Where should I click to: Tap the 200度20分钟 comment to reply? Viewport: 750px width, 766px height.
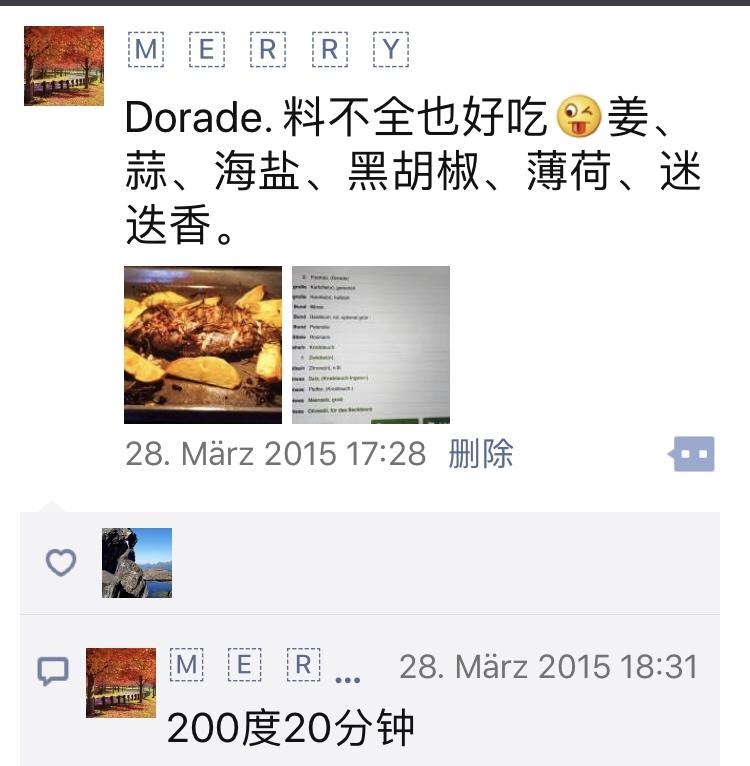click(x=290, y=728)
